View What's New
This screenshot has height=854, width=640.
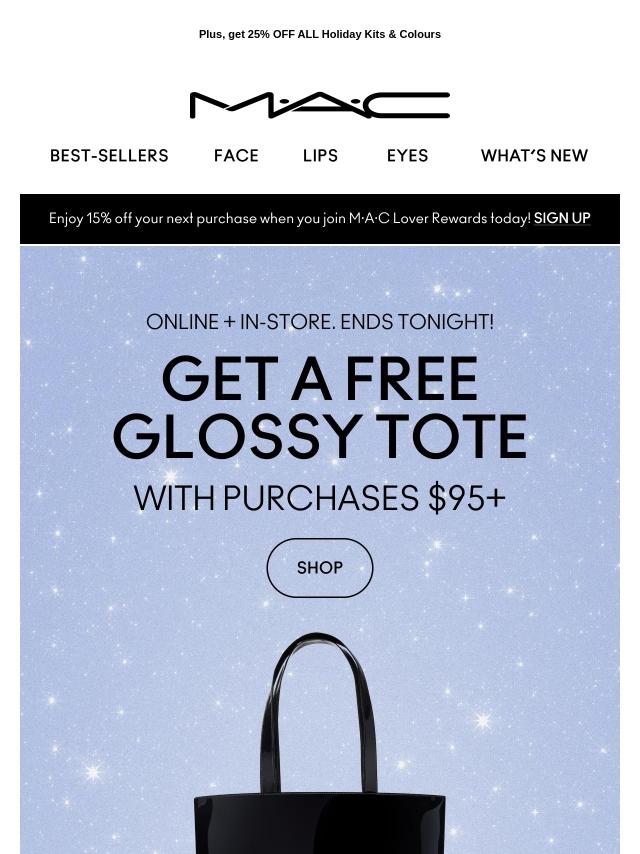[x=534, y=156]
